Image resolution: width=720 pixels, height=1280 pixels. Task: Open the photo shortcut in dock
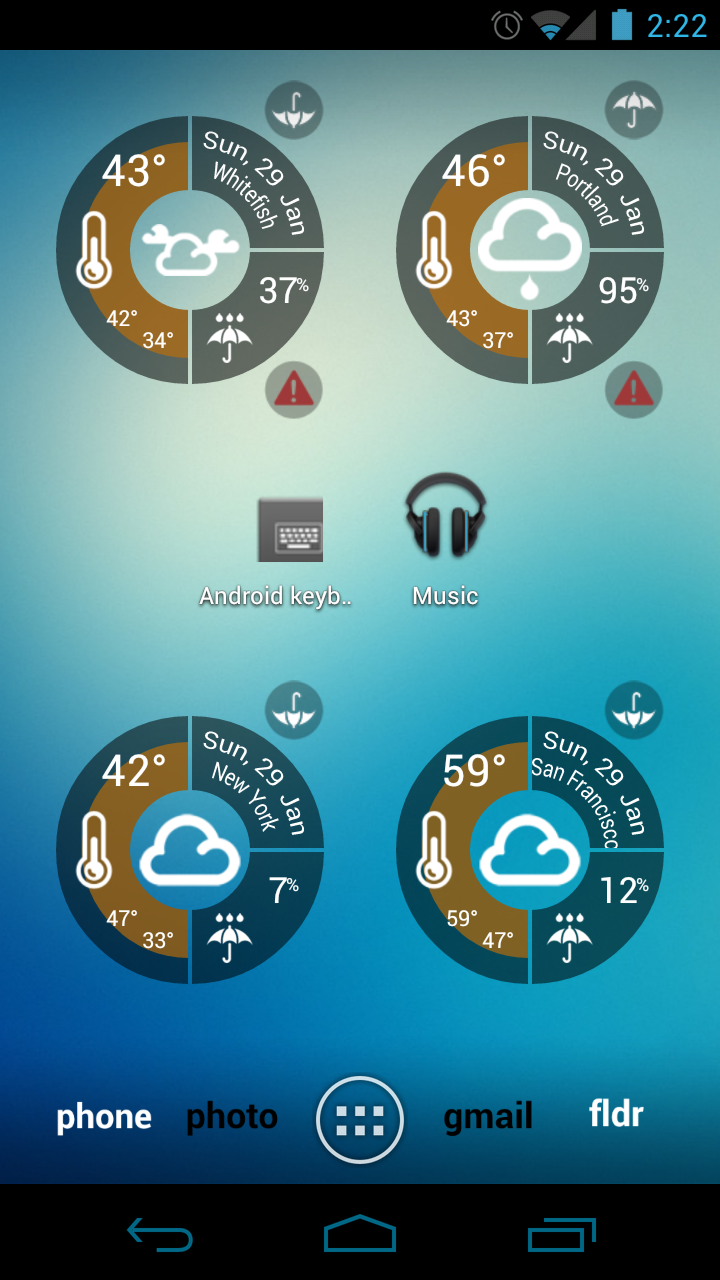pyautogui.click(x=232, y=1118)
